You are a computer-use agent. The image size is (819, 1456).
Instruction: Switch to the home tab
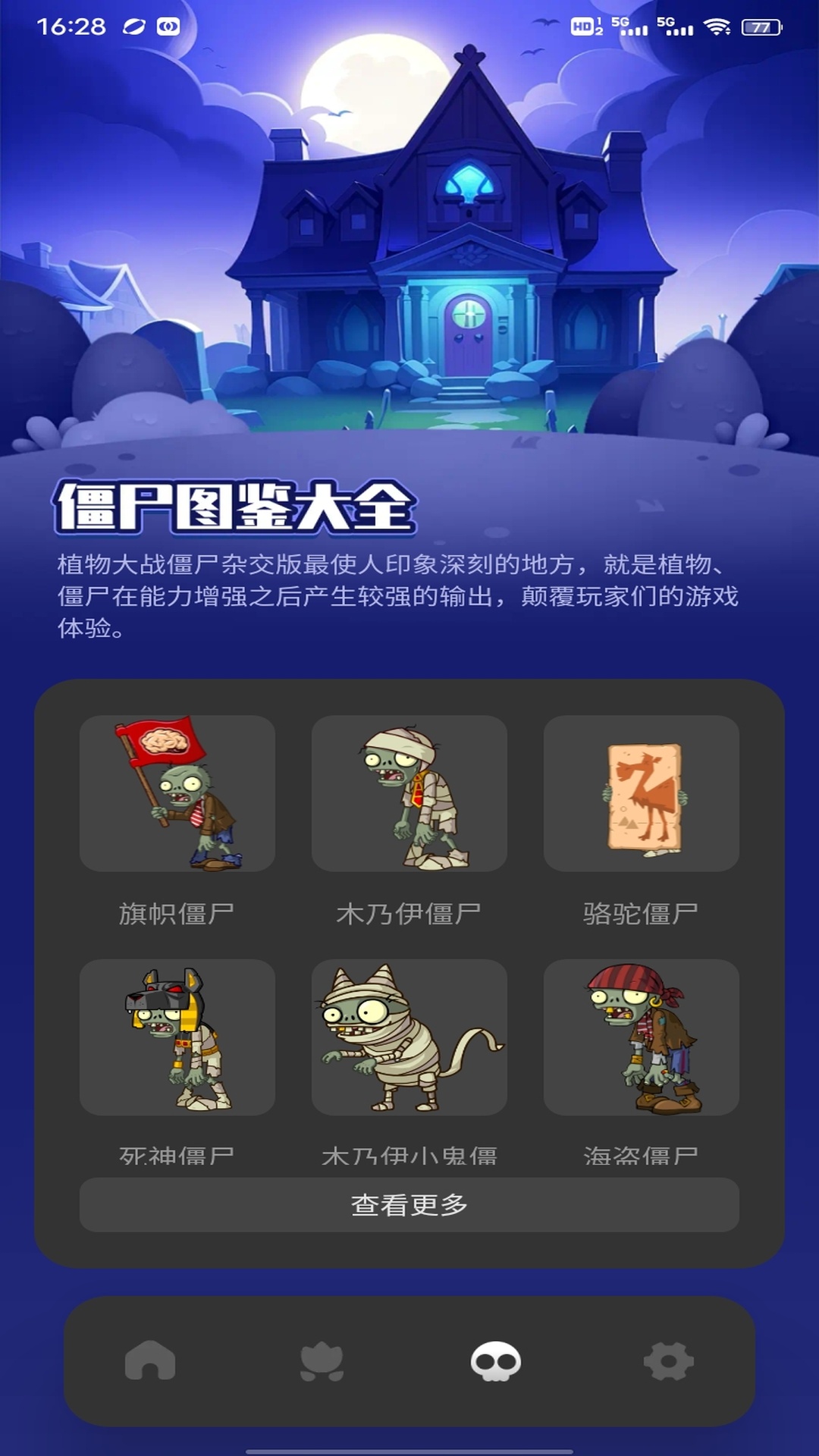point(150,1360)
